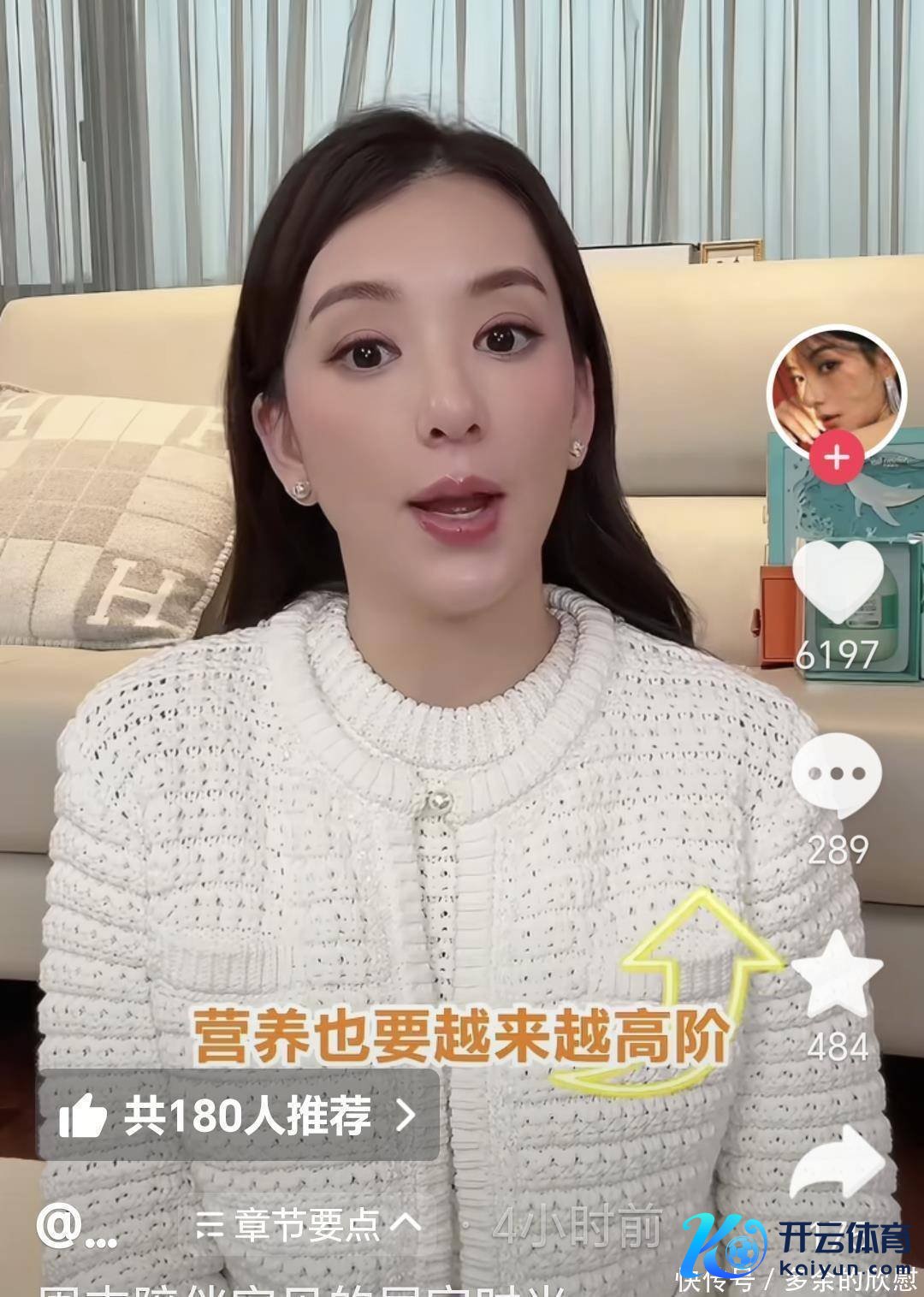The width and height of the screenshot is (924, 1297).
Task: Add this video to favorites with the star
Action: point(836,973)
